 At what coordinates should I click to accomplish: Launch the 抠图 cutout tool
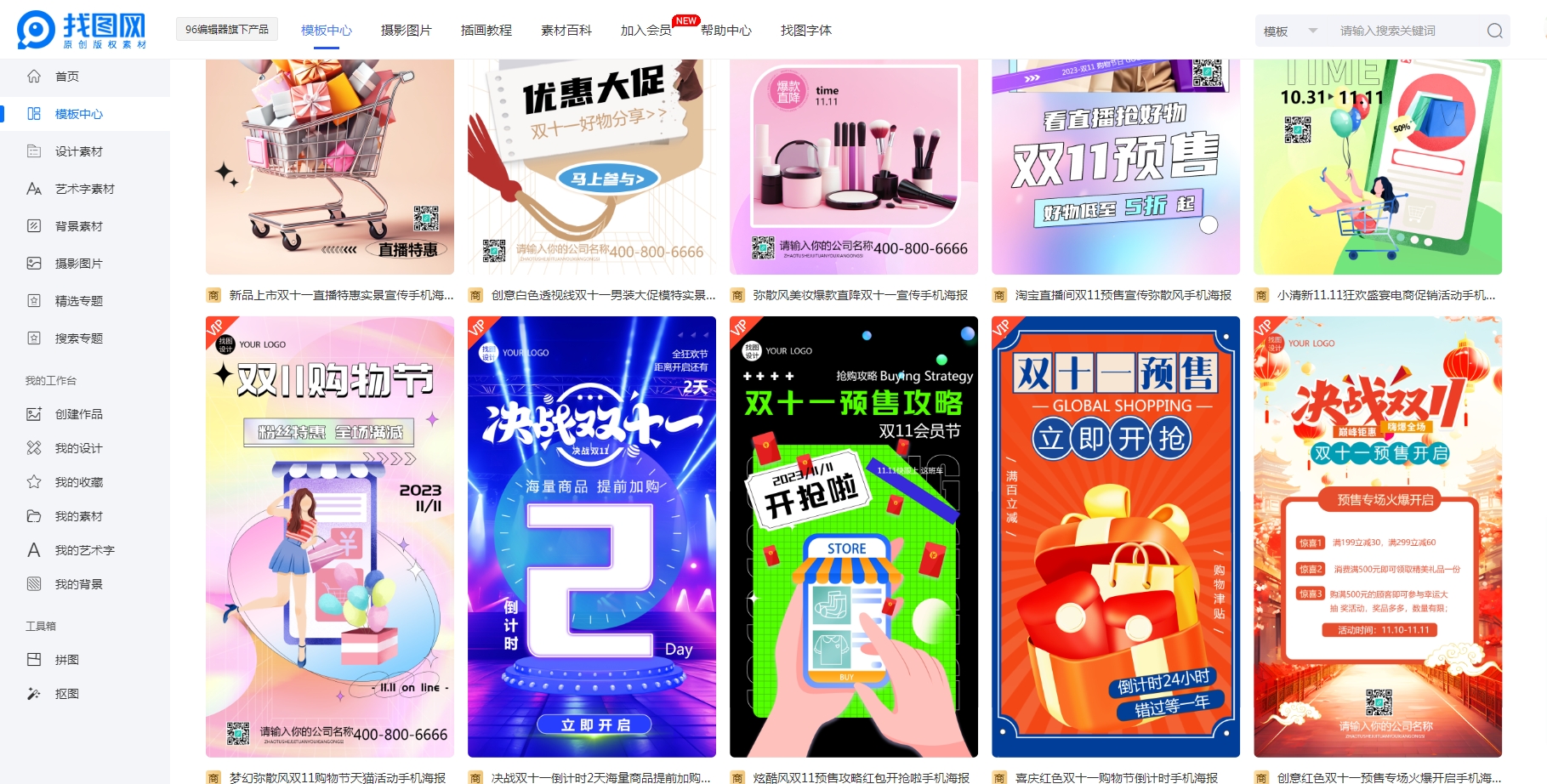tap(66, 694)
